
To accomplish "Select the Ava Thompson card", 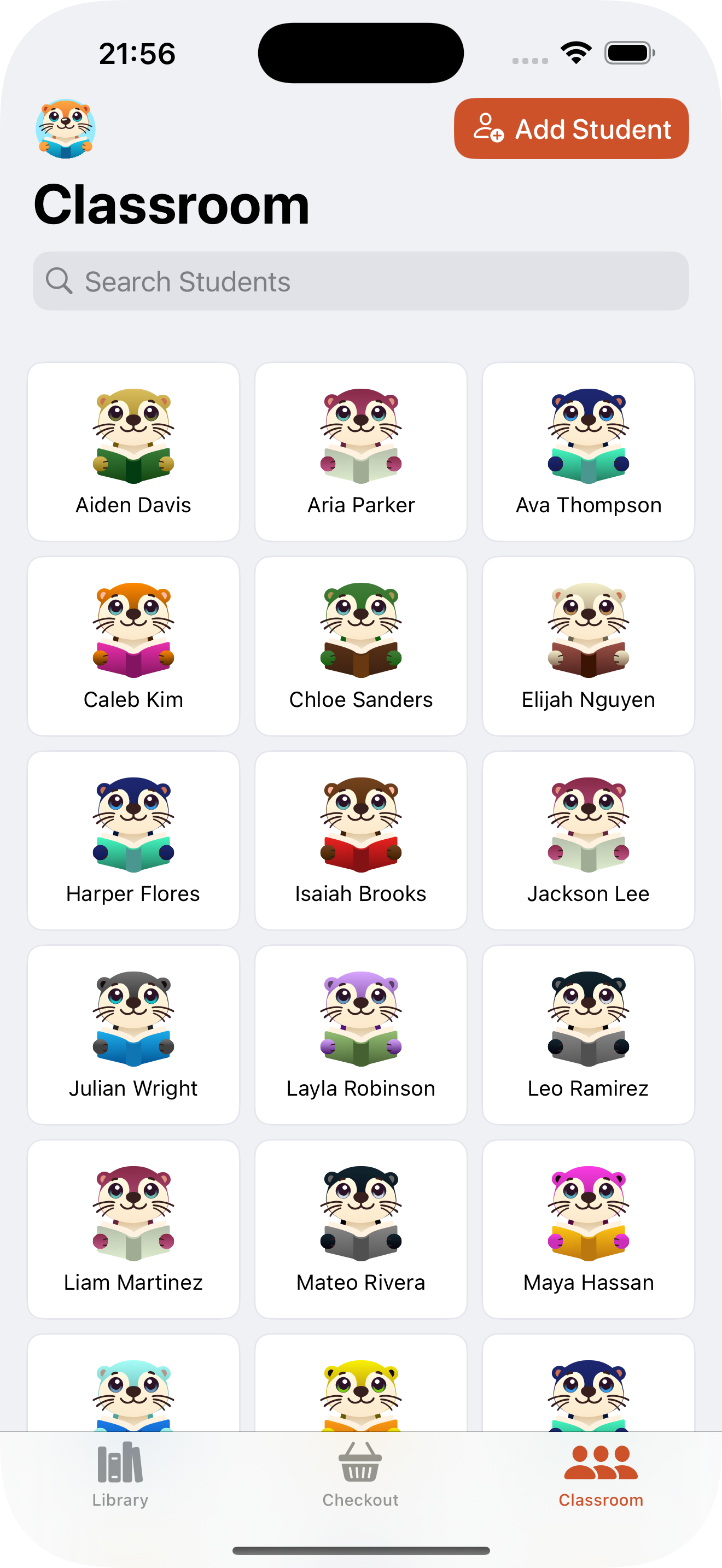I will (x=588, y=452).
